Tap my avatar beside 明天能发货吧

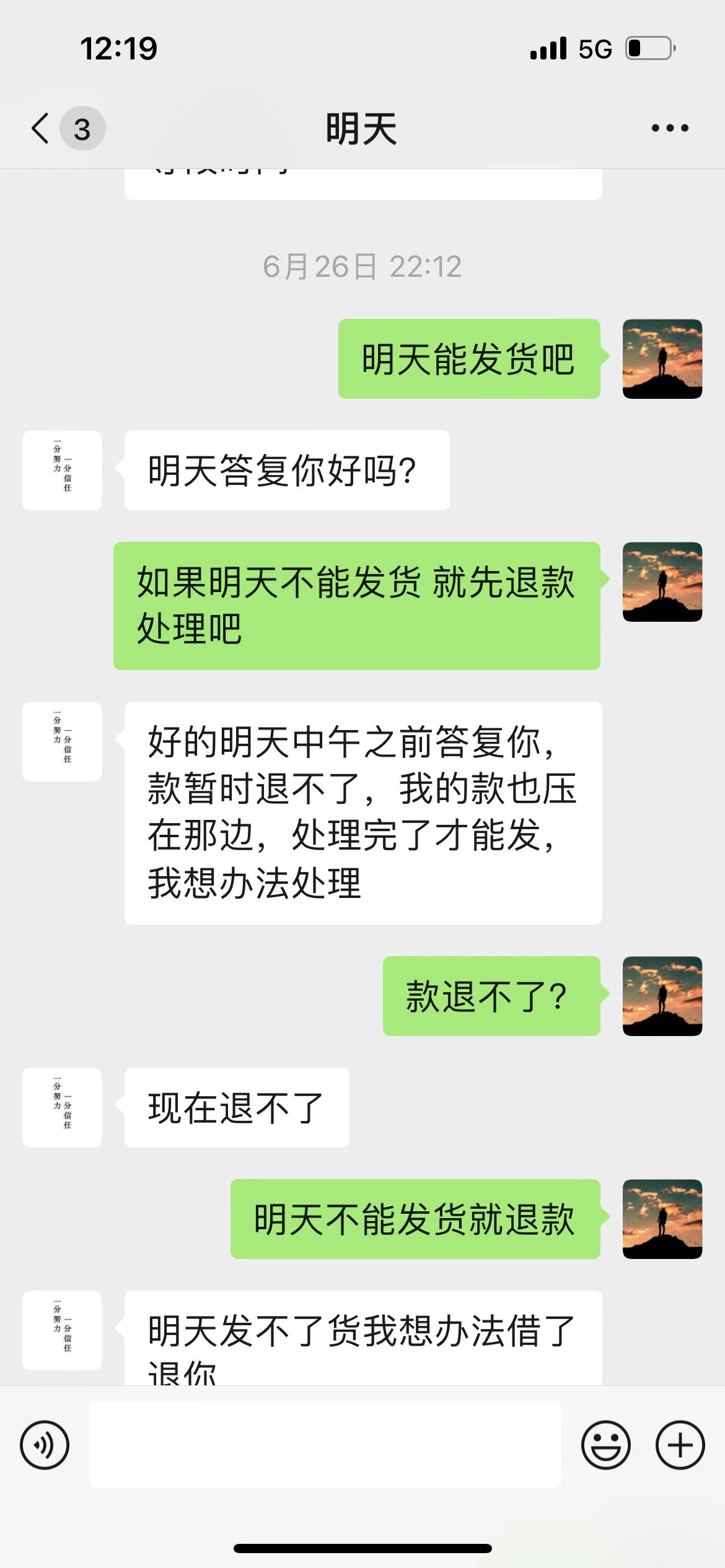pos(662,359)
